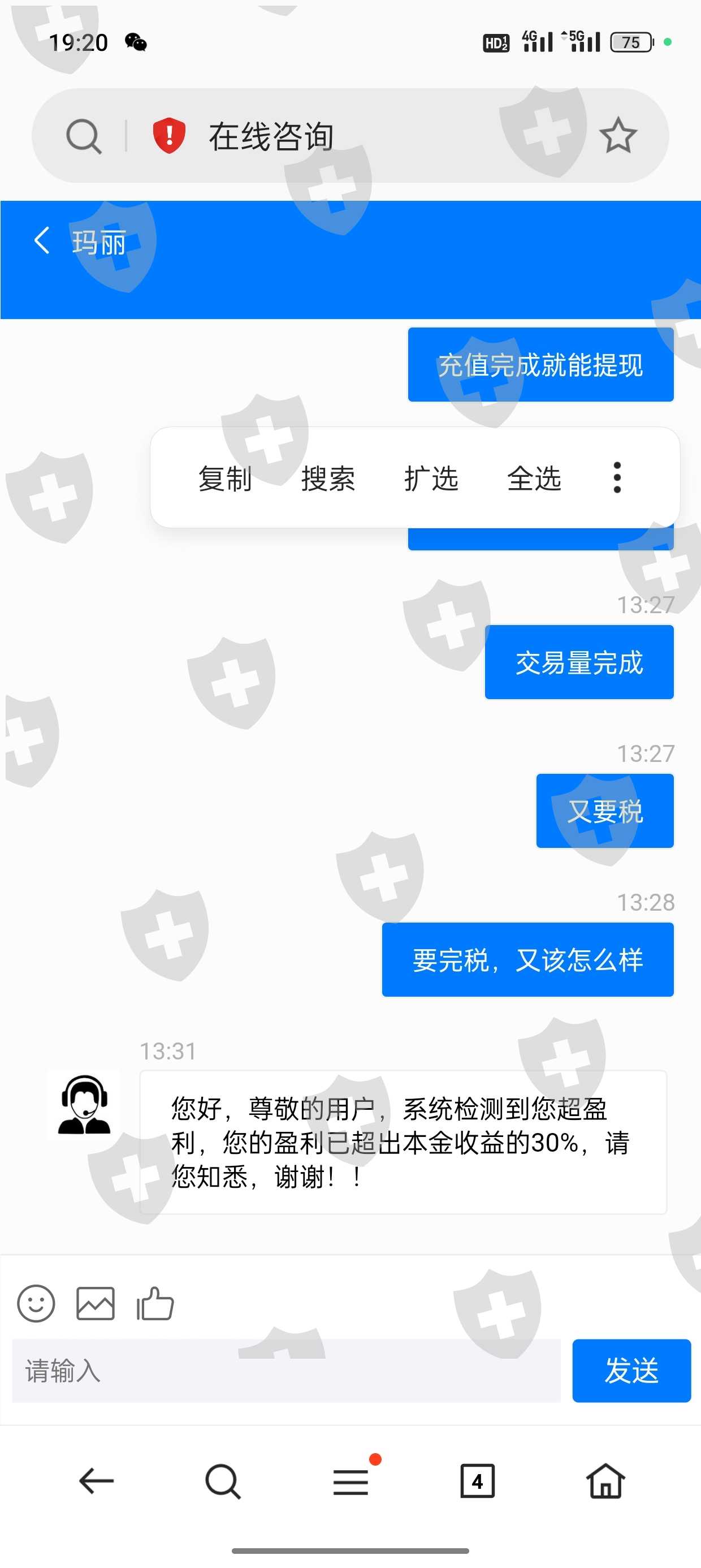Focus the 请输入 message field
This screenshot has height=1568, width=701.
click(286, 1371)
